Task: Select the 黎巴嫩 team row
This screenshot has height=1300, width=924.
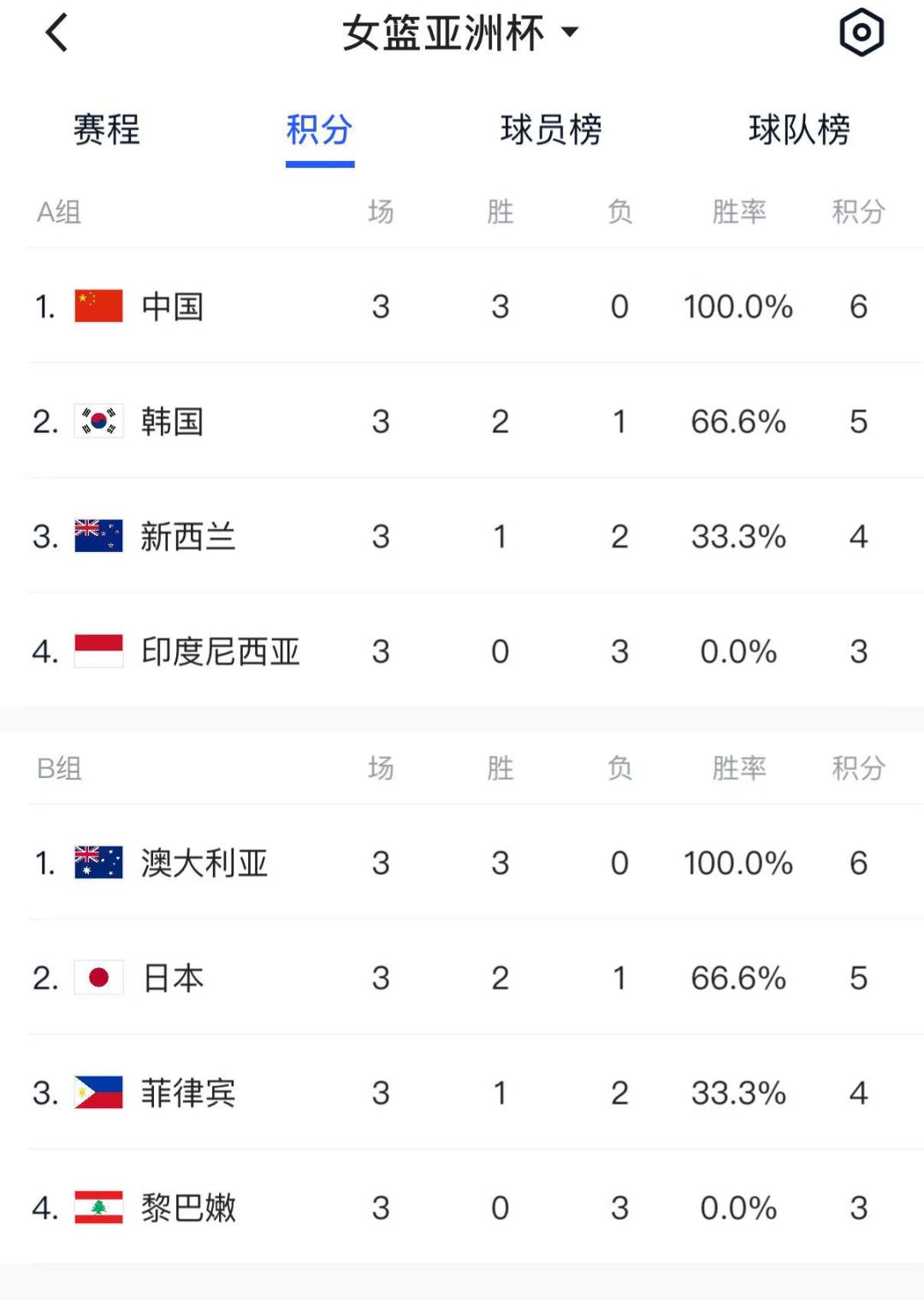Action: coord(187,1208)
